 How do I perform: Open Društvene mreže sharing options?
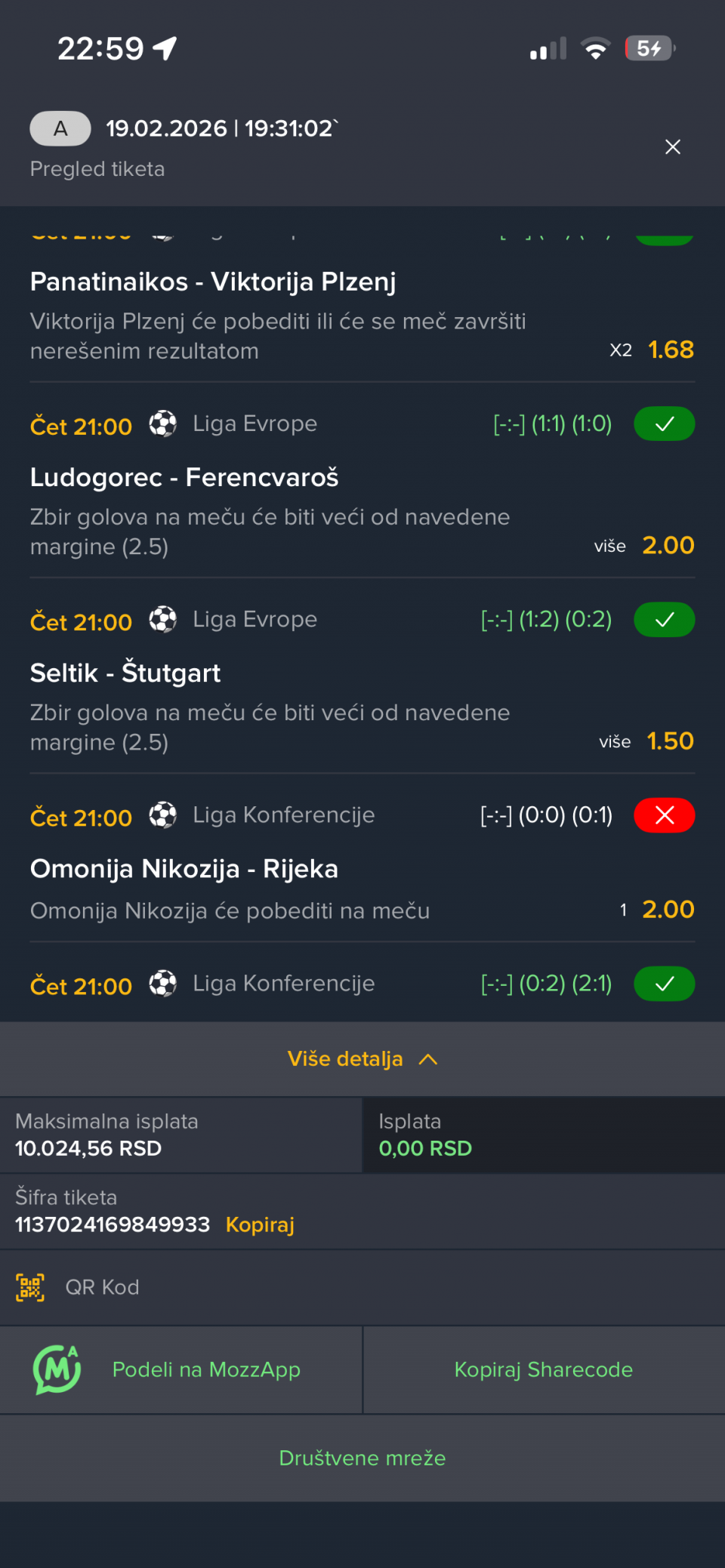(x=362, y=1458)
